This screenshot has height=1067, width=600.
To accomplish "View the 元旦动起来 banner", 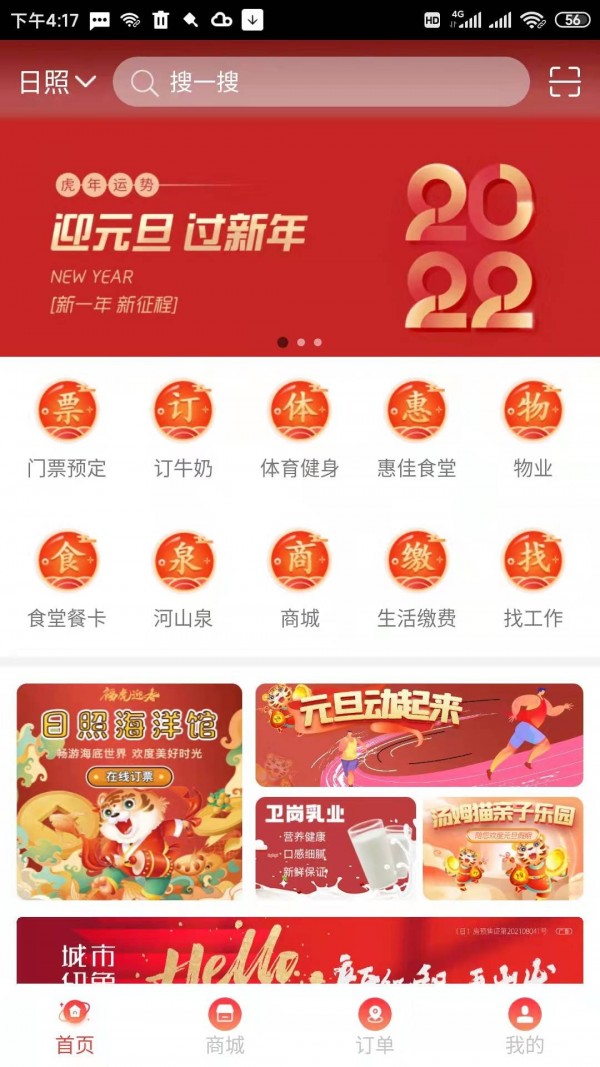I will (419, 735).
